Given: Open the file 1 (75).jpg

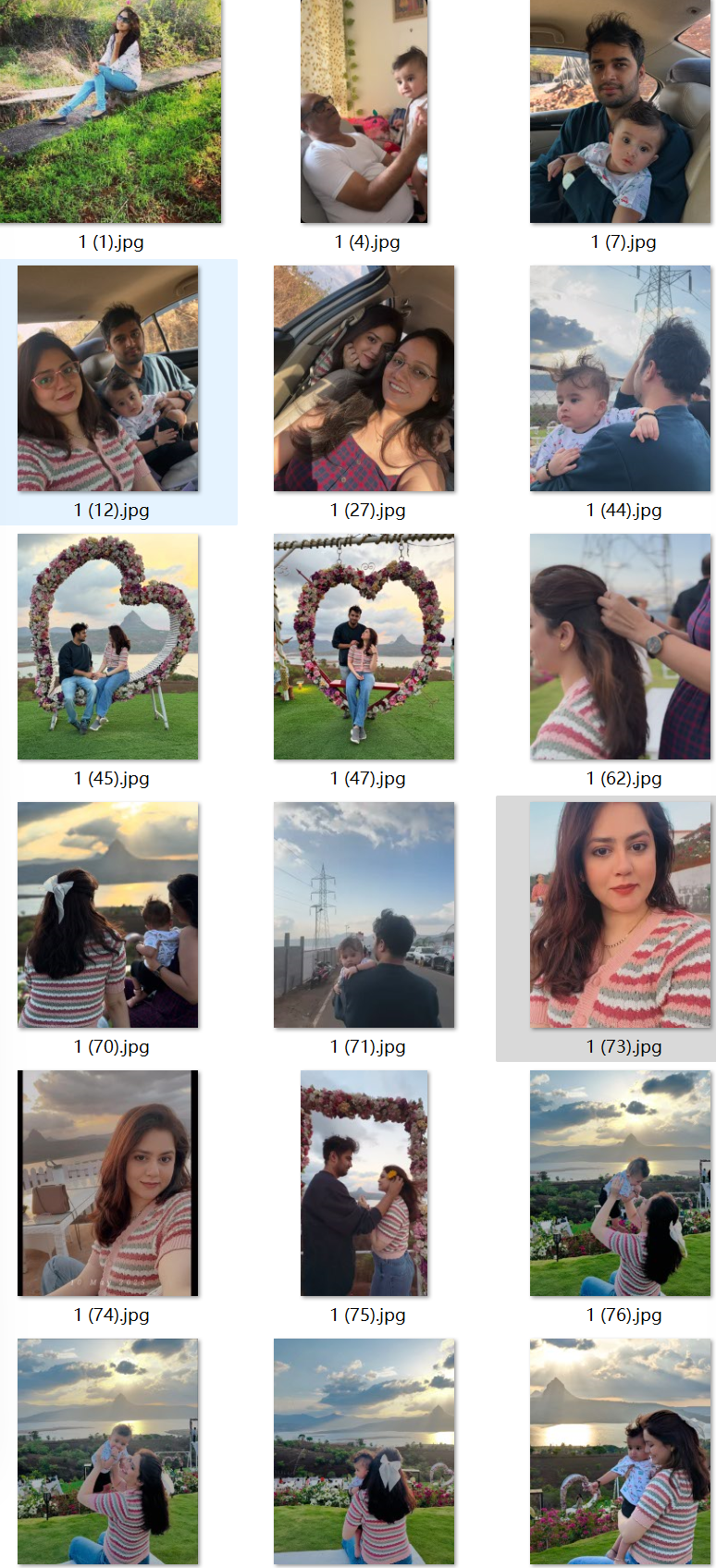Looking at the screenshot, I should click(x=364, y=1183).
